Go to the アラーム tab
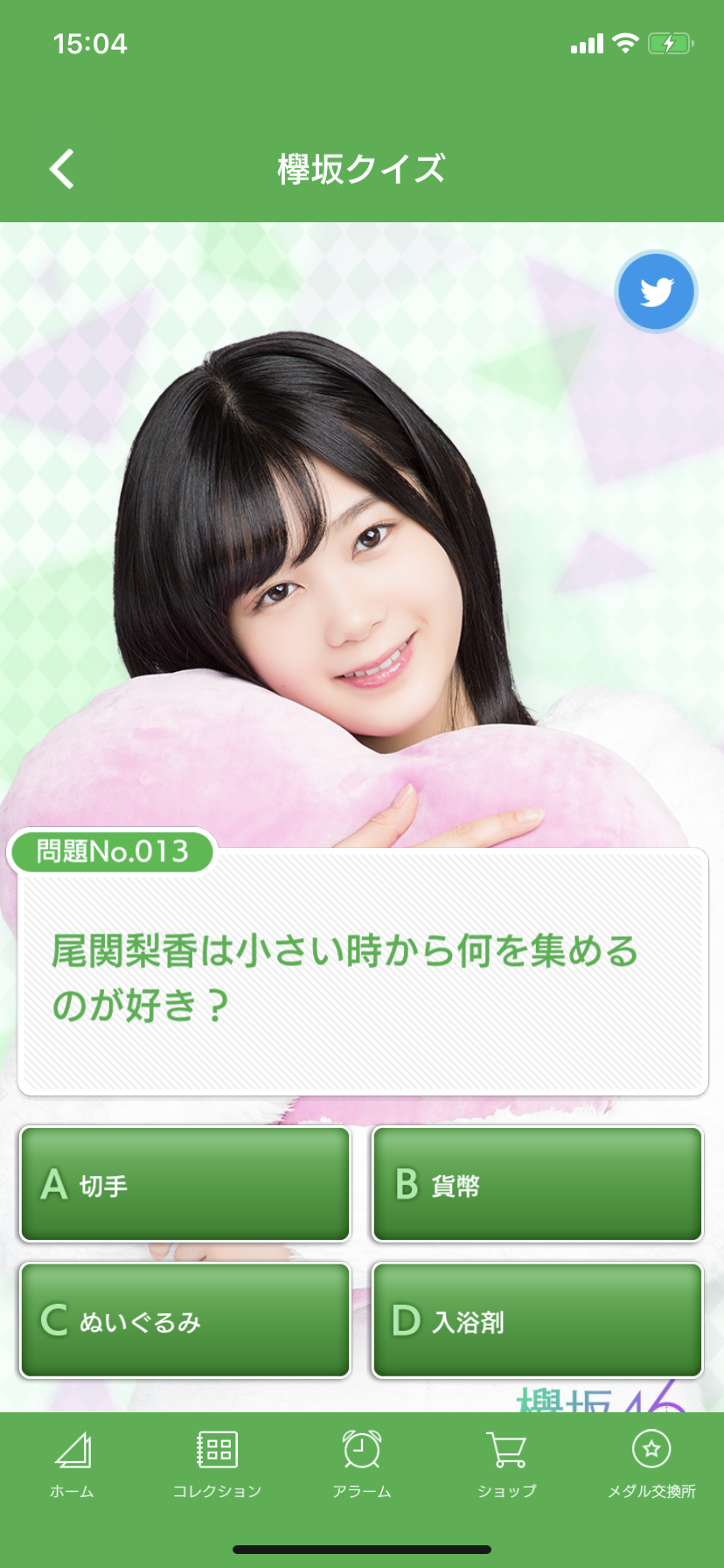This screenshot has height=1568, width=724. 362,1465
